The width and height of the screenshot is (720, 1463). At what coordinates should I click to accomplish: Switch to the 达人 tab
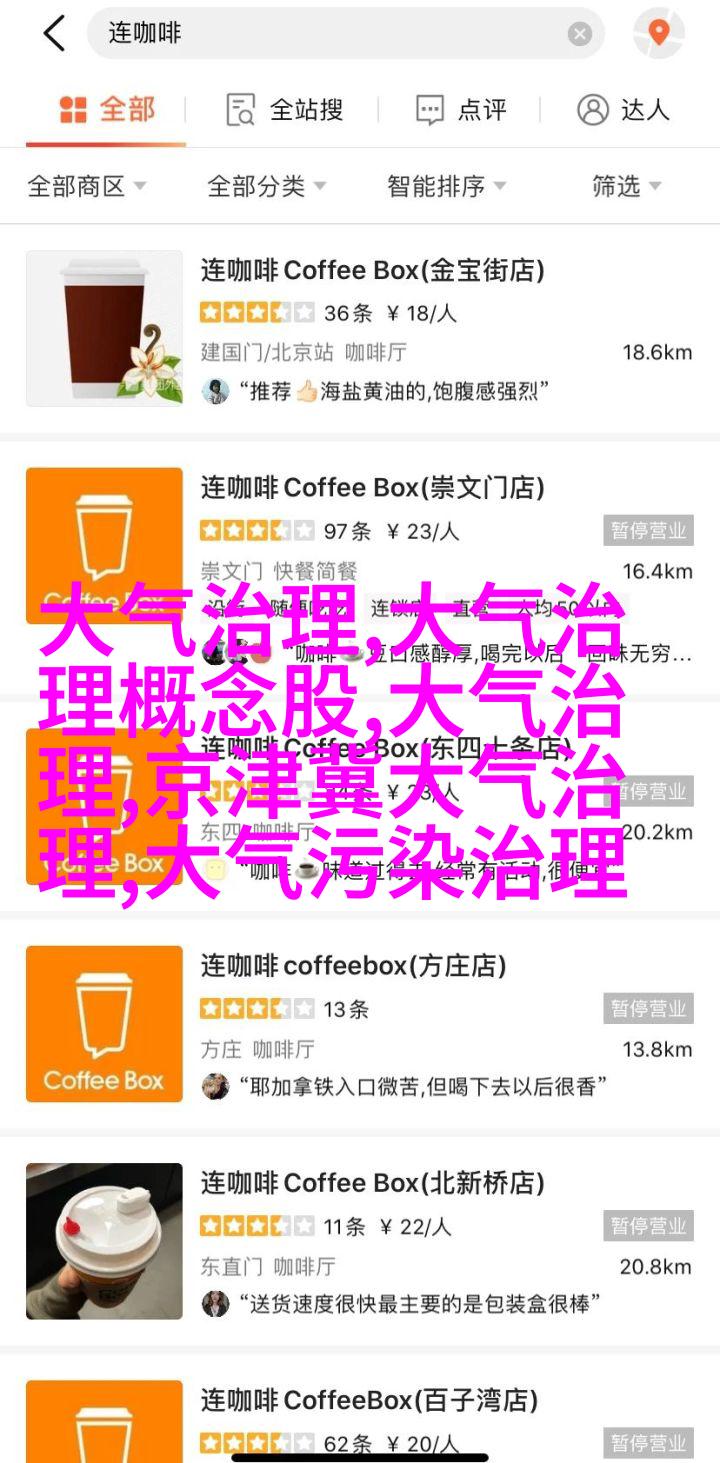click(x=623, y=110)
